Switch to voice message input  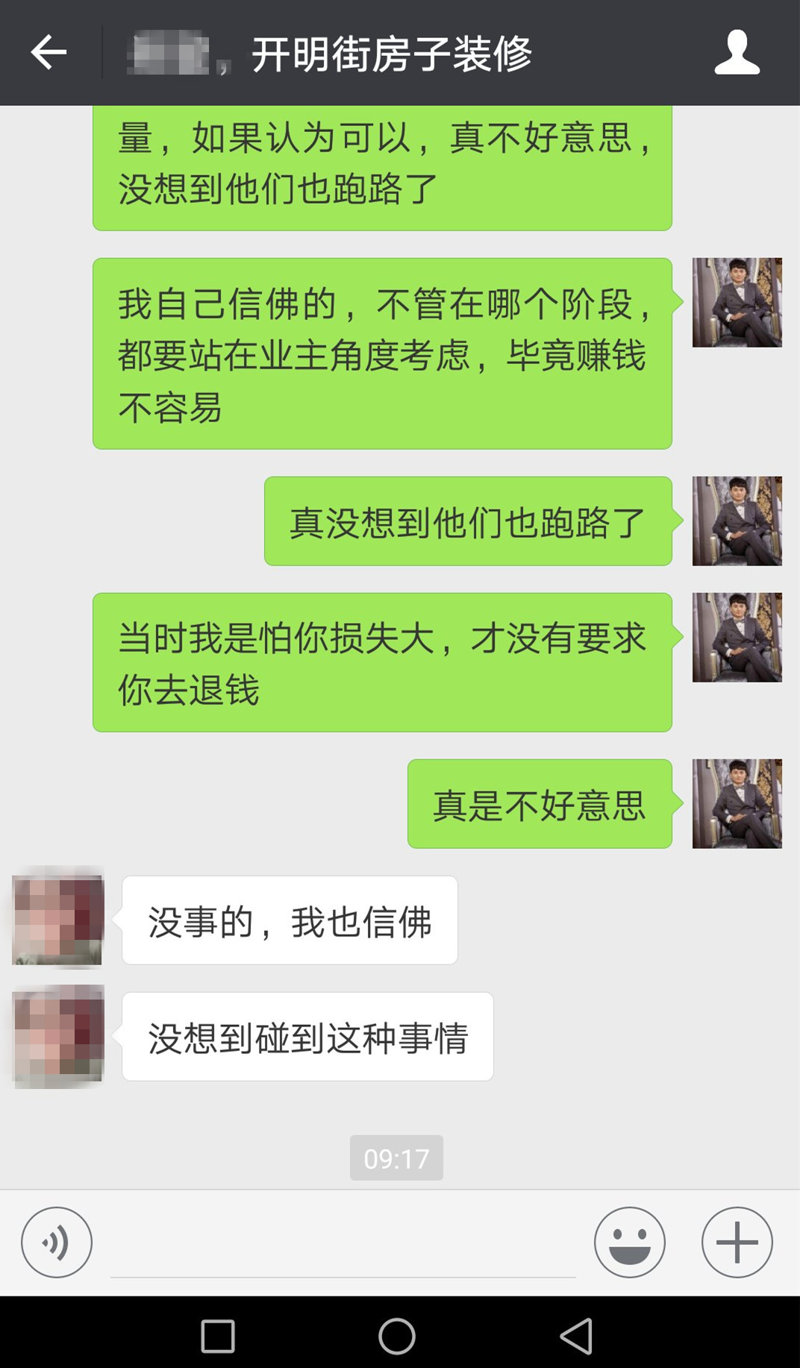point(57,1242)
